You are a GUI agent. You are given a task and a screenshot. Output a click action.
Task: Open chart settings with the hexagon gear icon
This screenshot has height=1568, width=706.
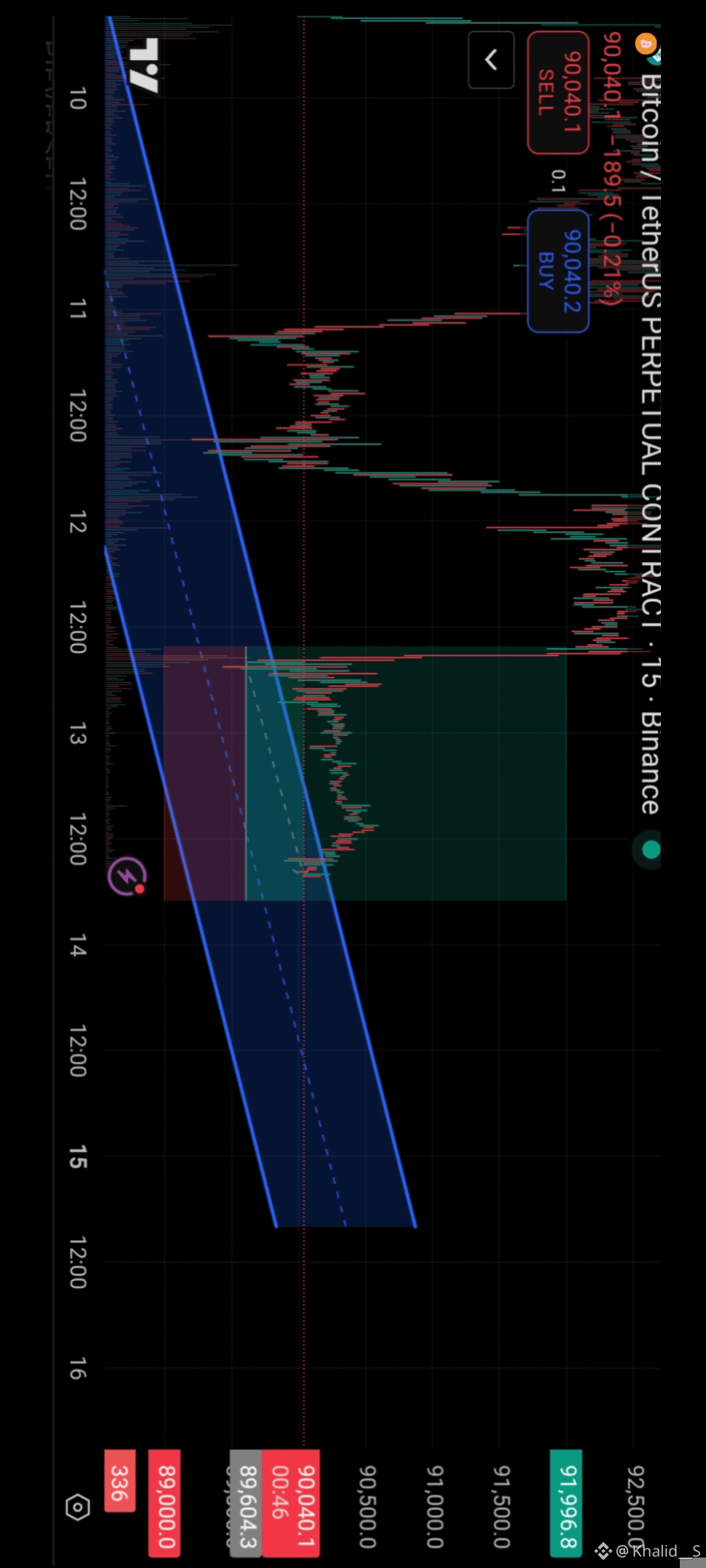point(77,1508)
